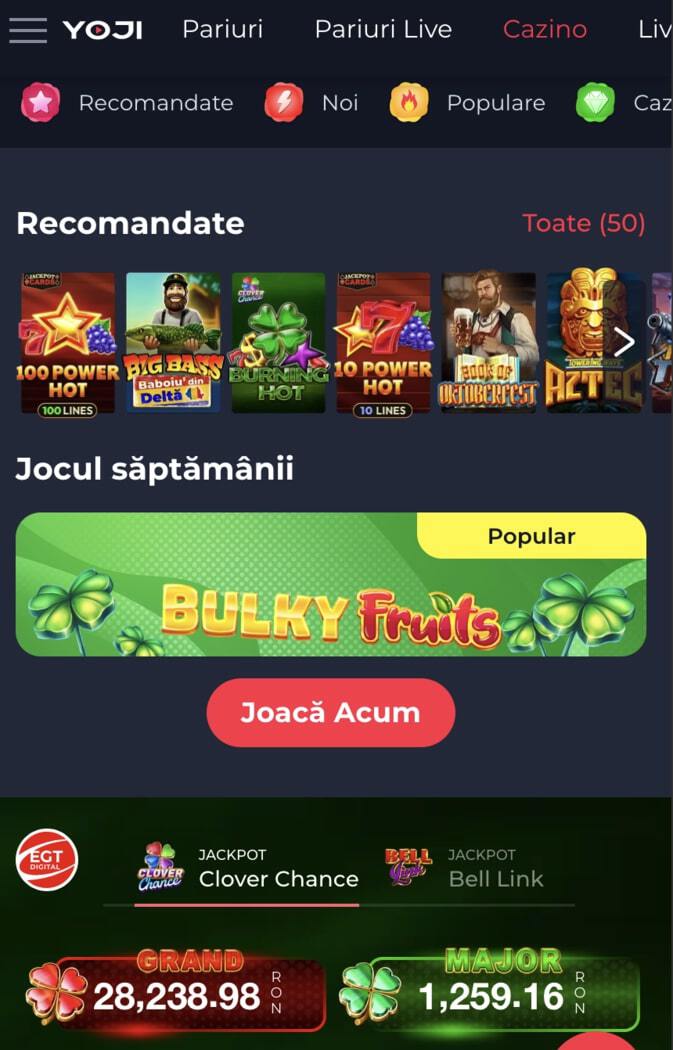
Task: Open Big Bass Baboiu' din Deltă game
Action: [x=173, y=343]
